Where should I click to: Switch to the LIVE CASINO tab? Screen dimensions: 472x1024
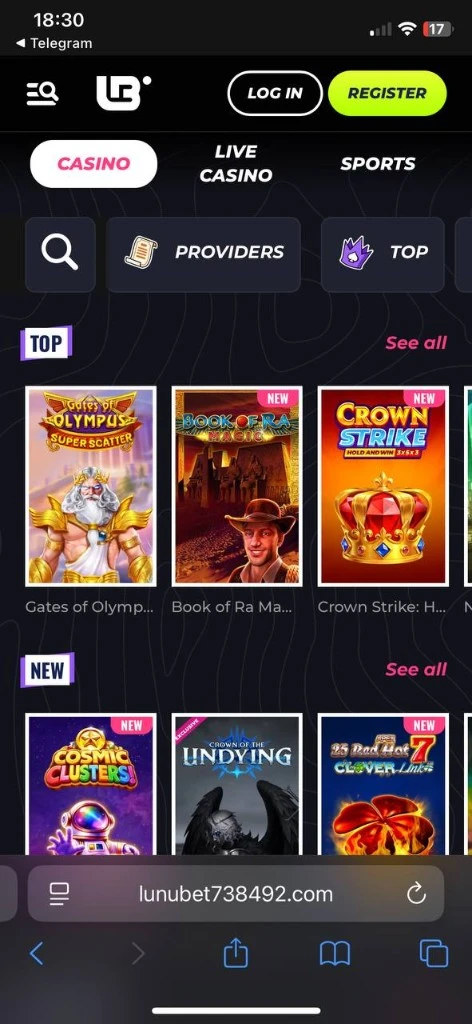point(236,164)
